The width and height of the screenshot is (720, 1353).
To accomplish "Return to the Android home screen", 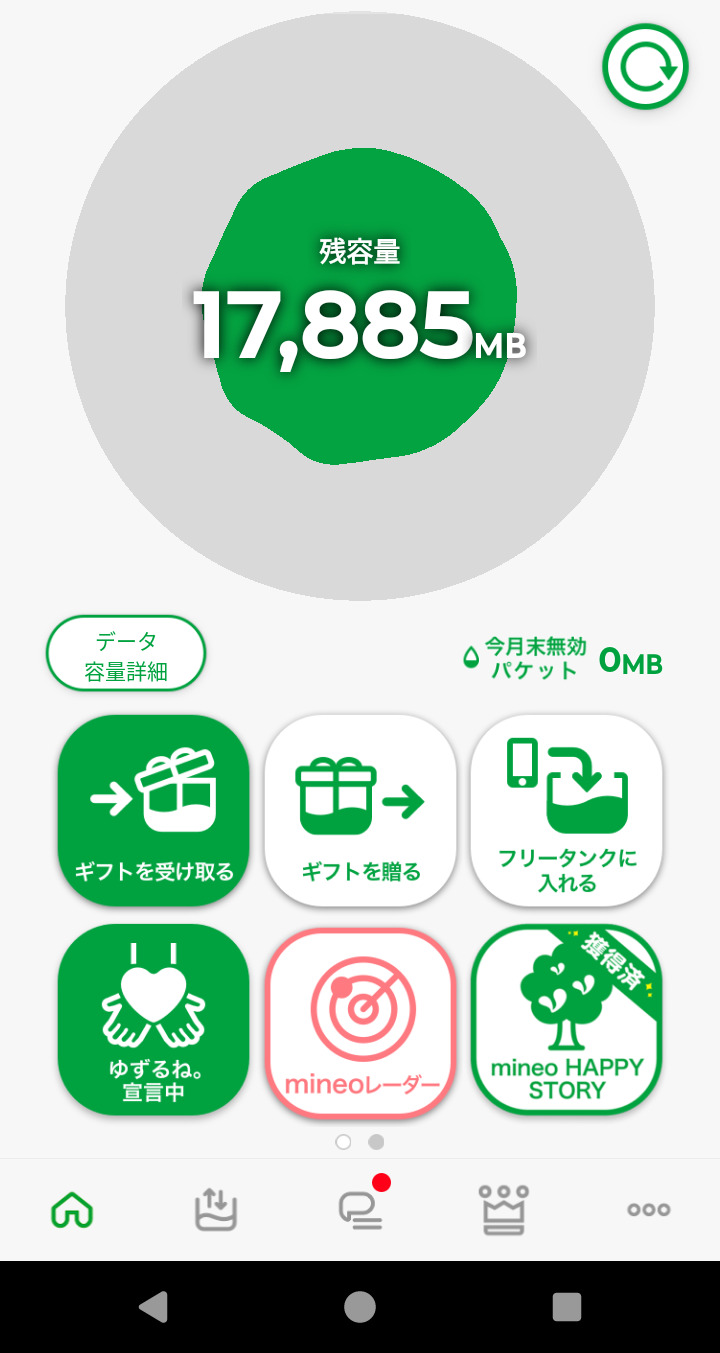I will tap(360, 1307).
